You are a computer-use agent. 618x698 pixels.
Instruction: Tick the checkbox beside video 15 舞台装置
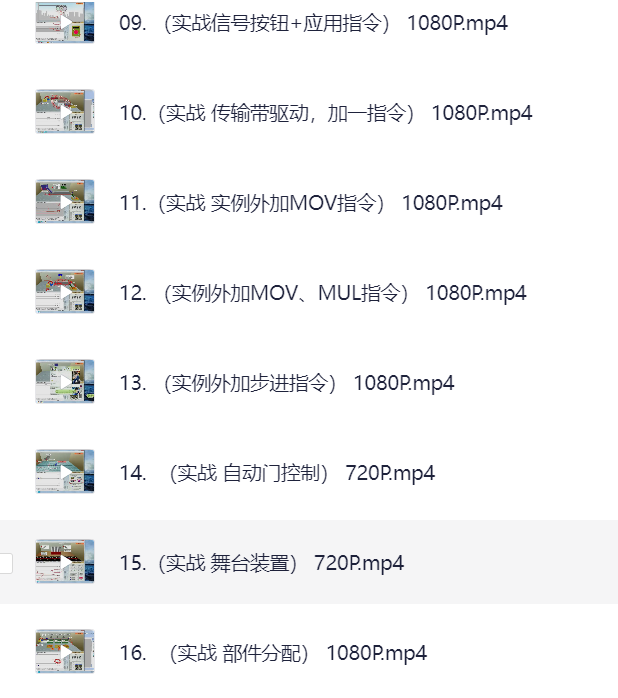(5, 563)
